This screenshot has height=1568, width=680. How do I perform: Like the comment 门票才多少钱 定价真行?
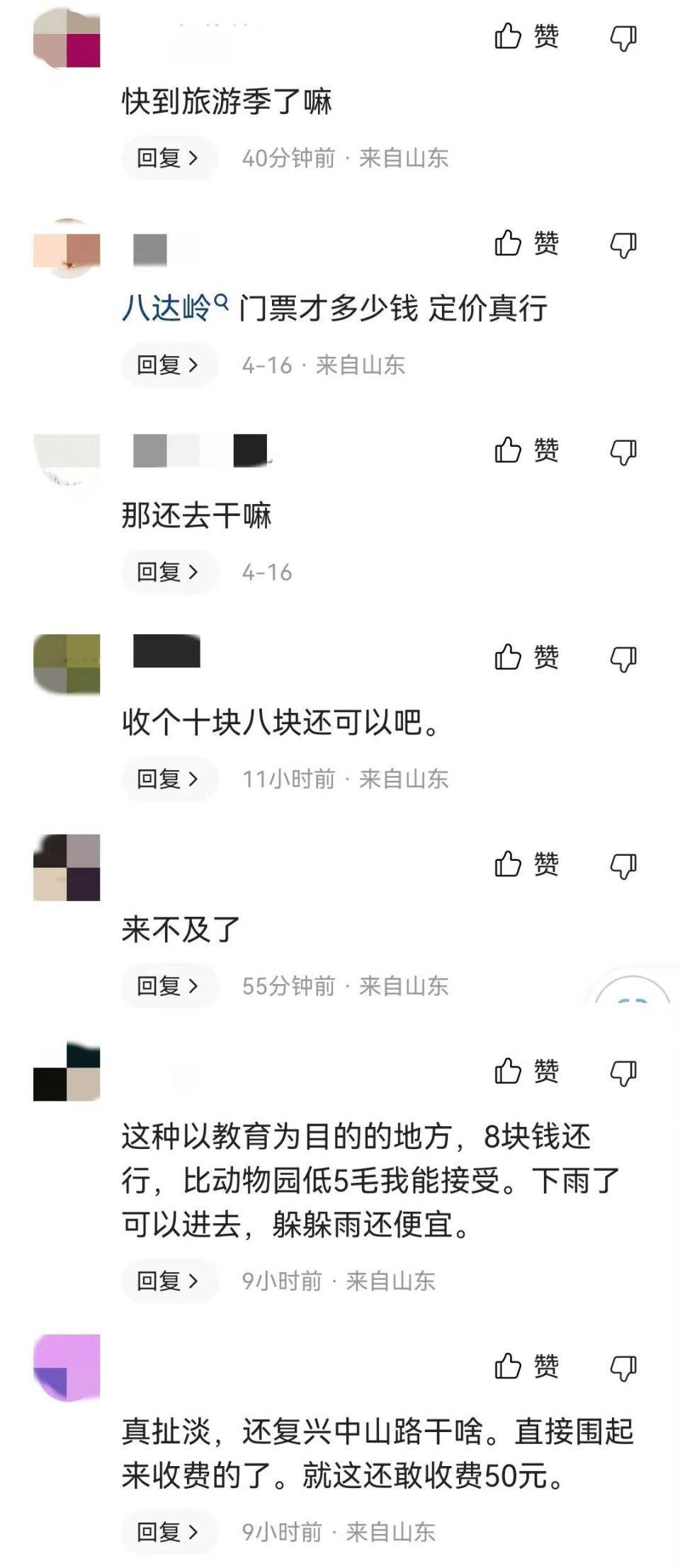click(526, 244)
